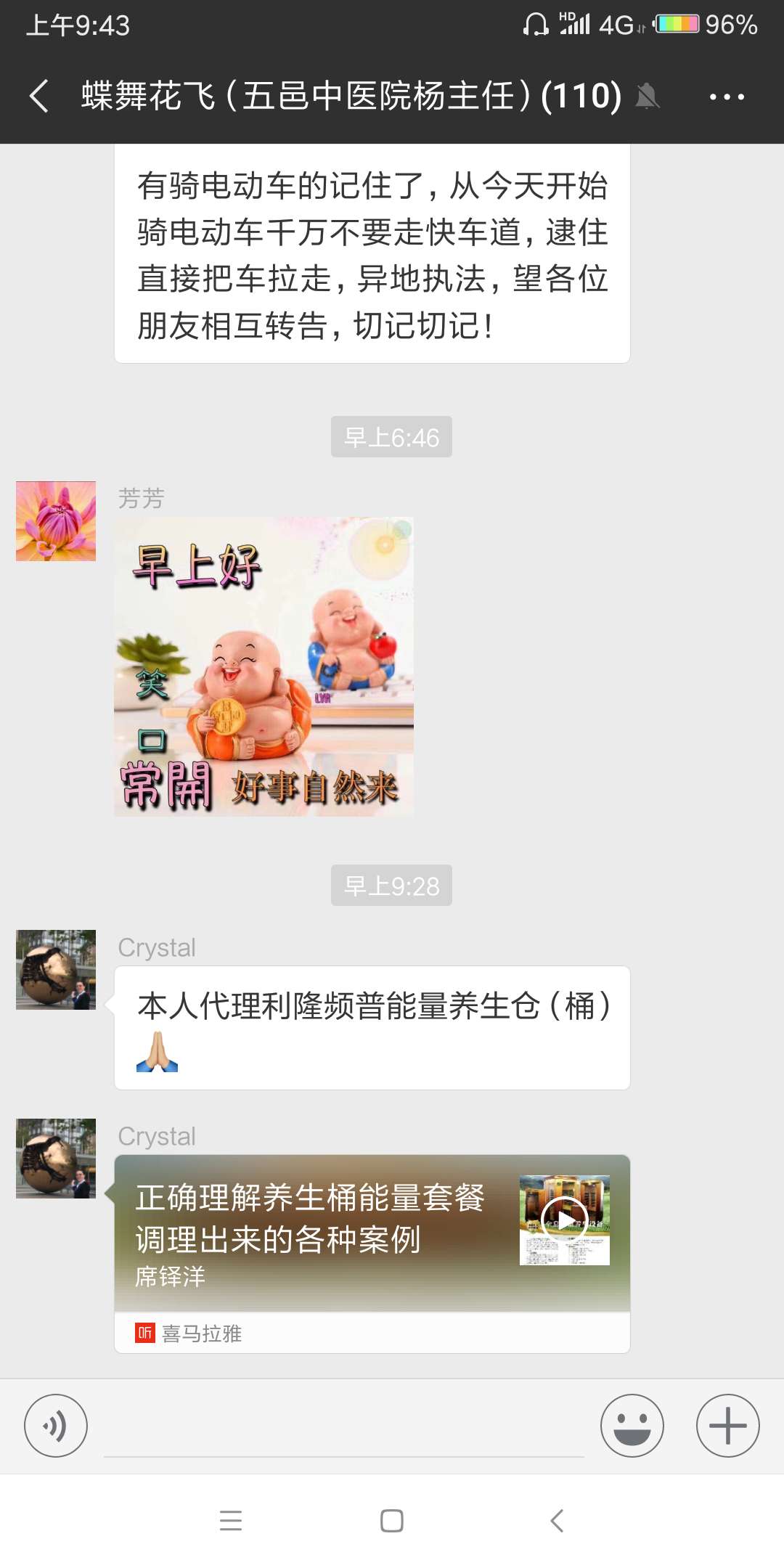Tap the 早上9:28 timestamp
The image size is (784, 1568).
click(x=391, y=886)
